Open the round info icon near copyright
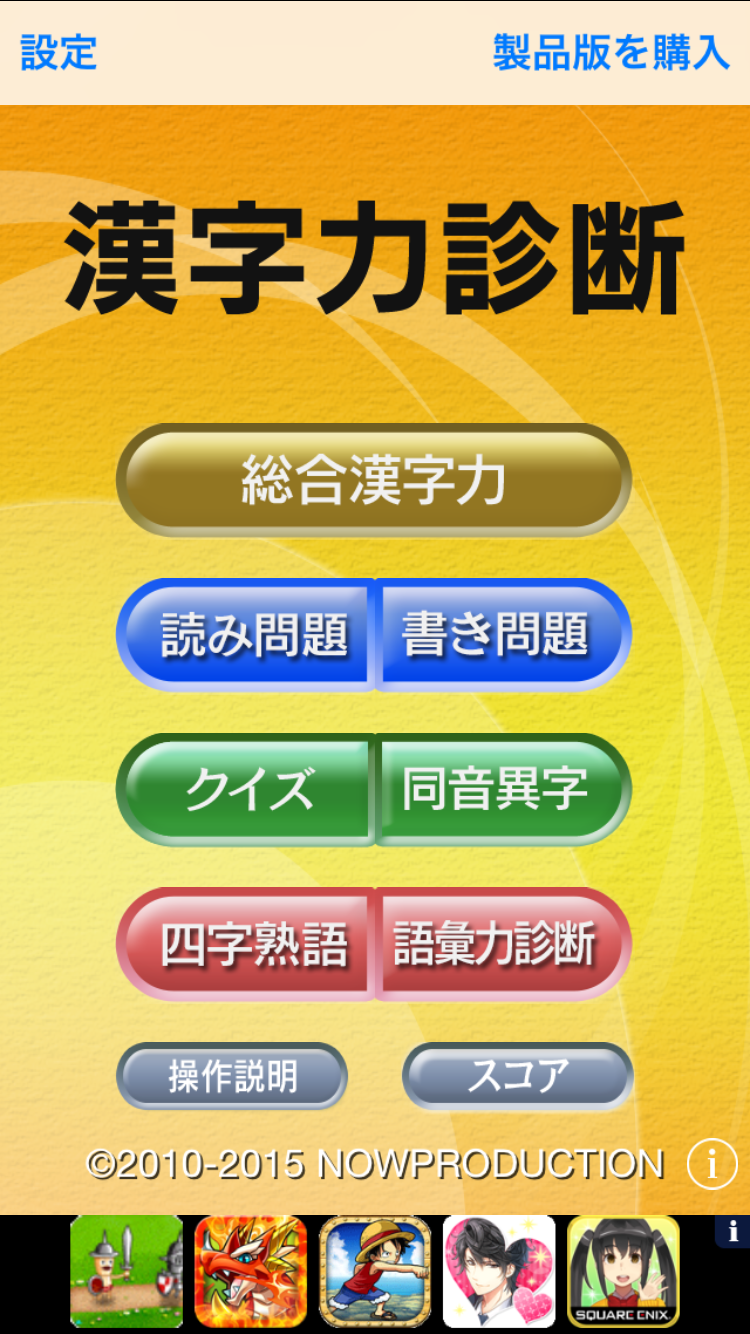Image resolution: width=750 pixels, height=1334 pixels. click(x=712, y=1164)
